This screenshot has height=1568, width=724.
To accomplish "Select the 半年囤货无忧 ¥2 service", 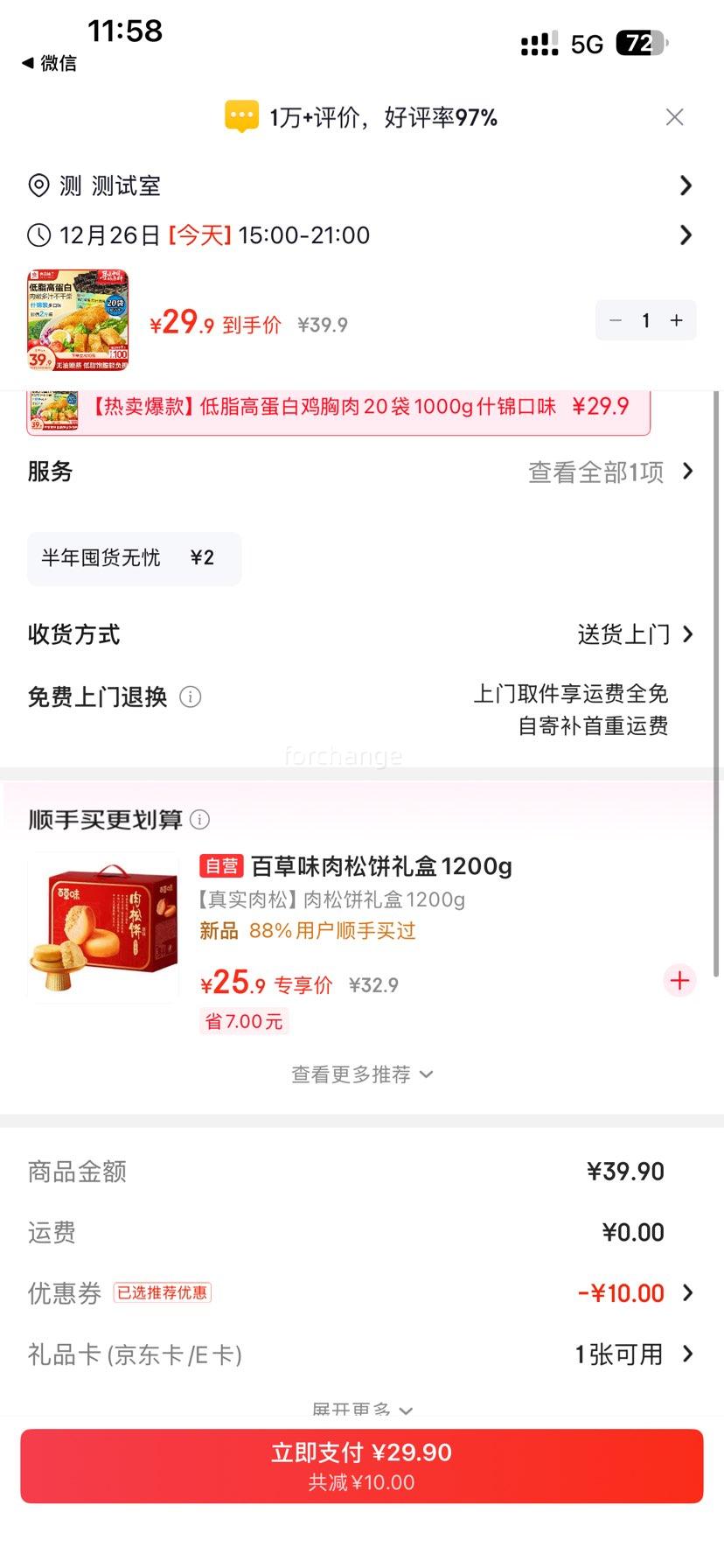I will pos(134,558).
